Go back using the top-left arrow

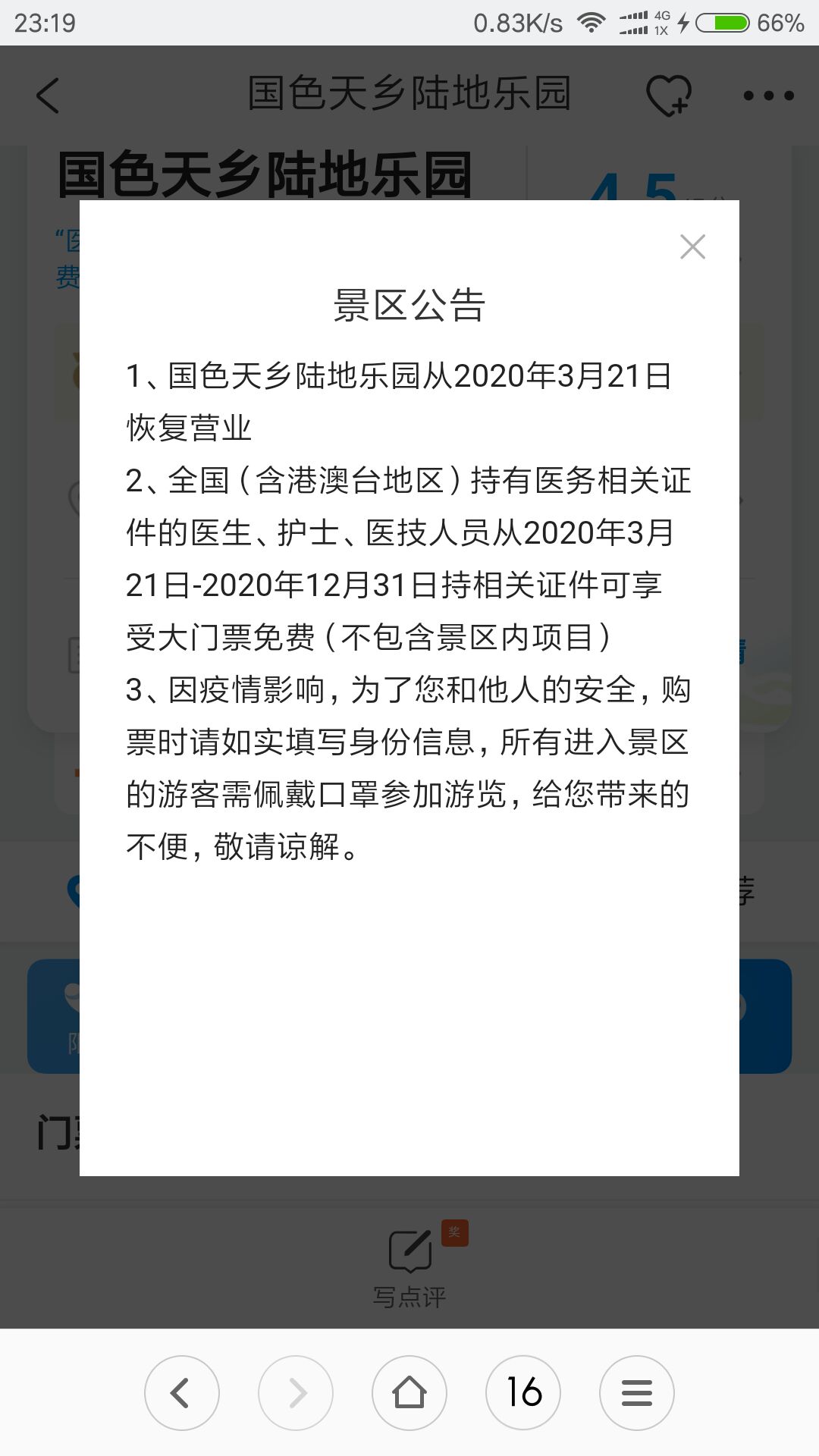pos(47,96)
